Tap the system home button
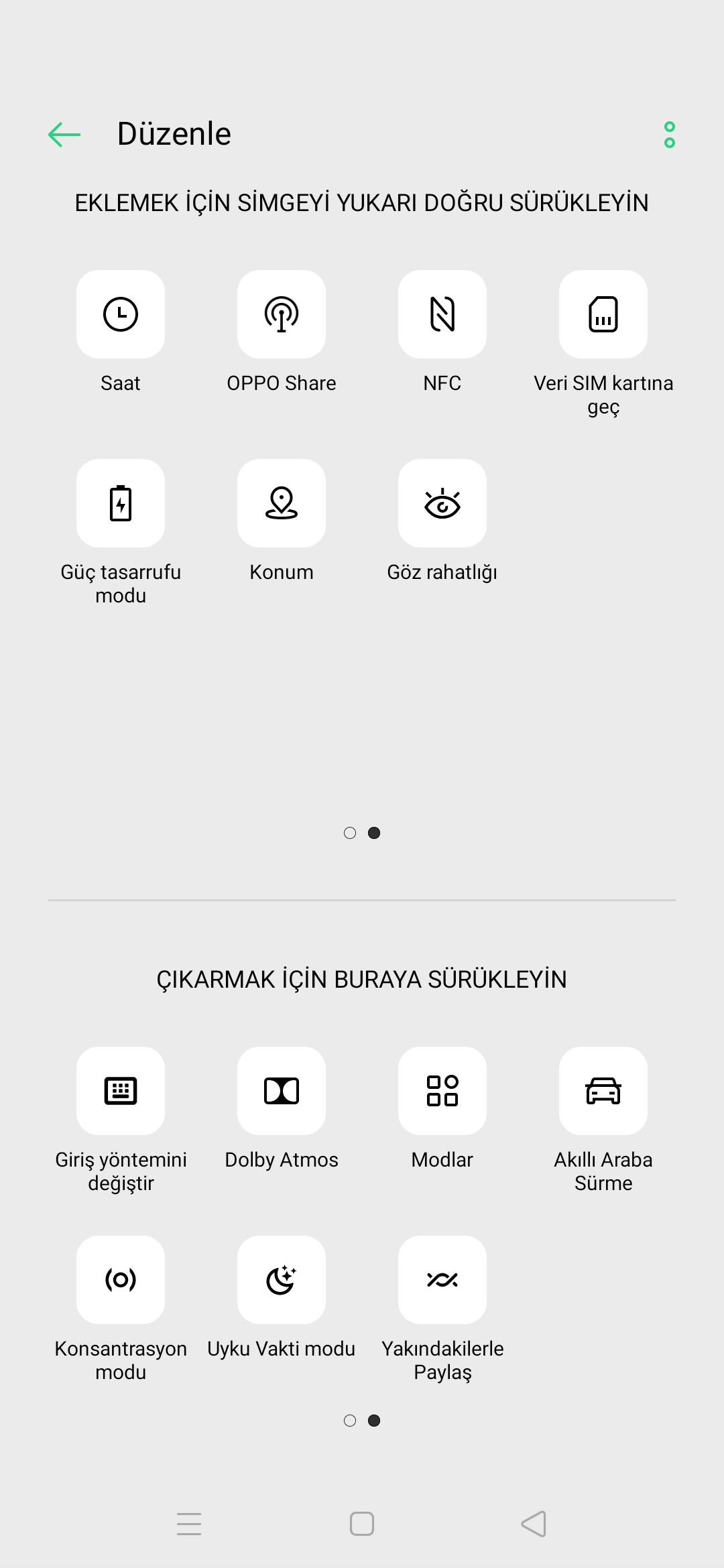This screenshot has width=724, height=1568. point(362,1524)
